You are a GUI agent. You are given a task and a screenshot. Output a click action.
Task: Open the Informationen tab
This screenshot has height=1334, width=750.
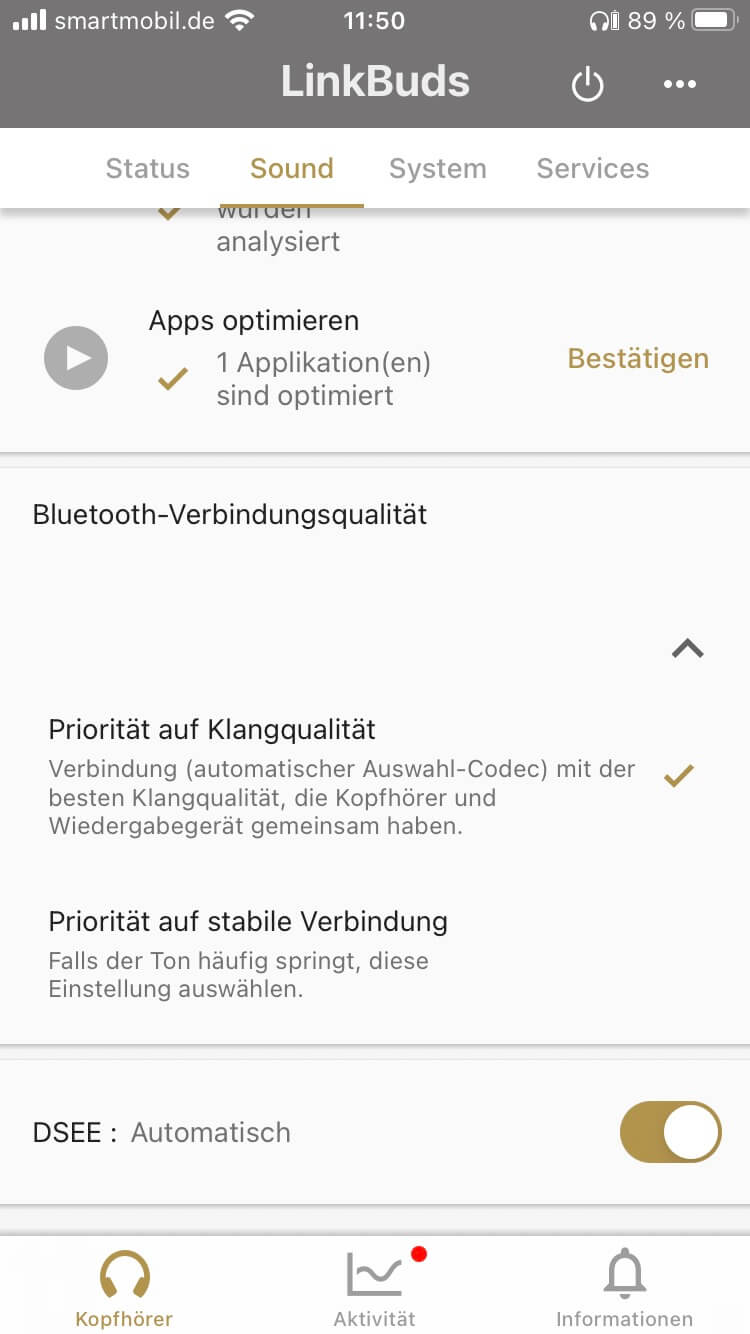[x=624, y=1290]
